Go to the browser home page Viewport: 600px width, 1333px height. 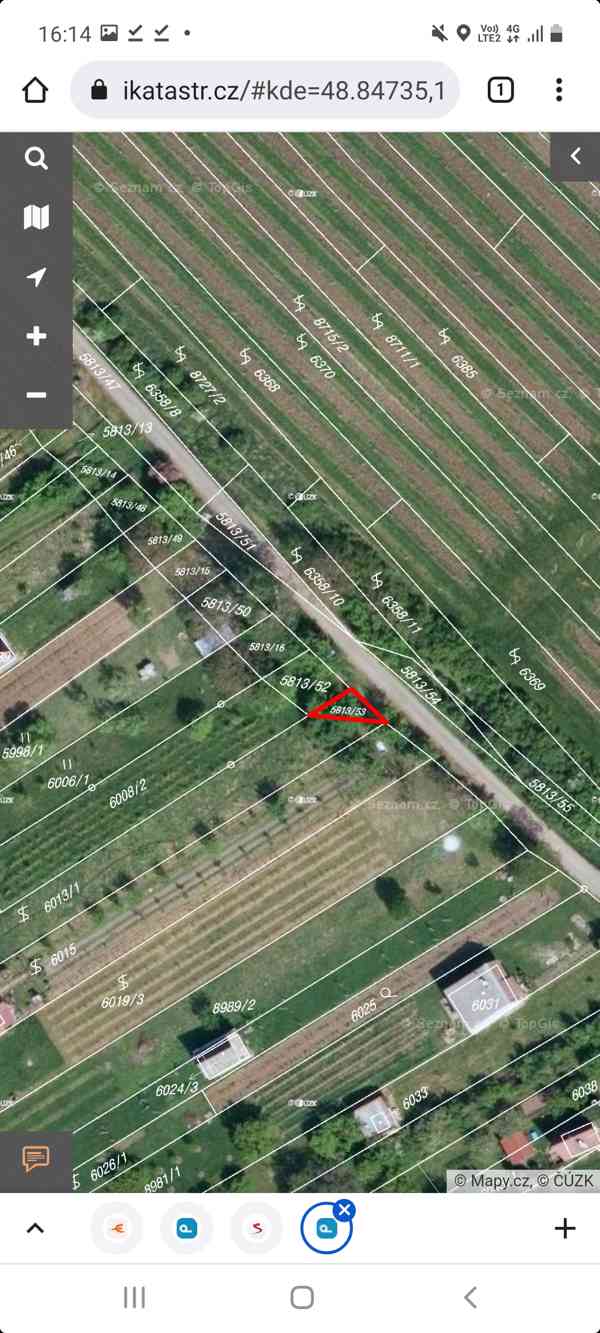(35, 91)
